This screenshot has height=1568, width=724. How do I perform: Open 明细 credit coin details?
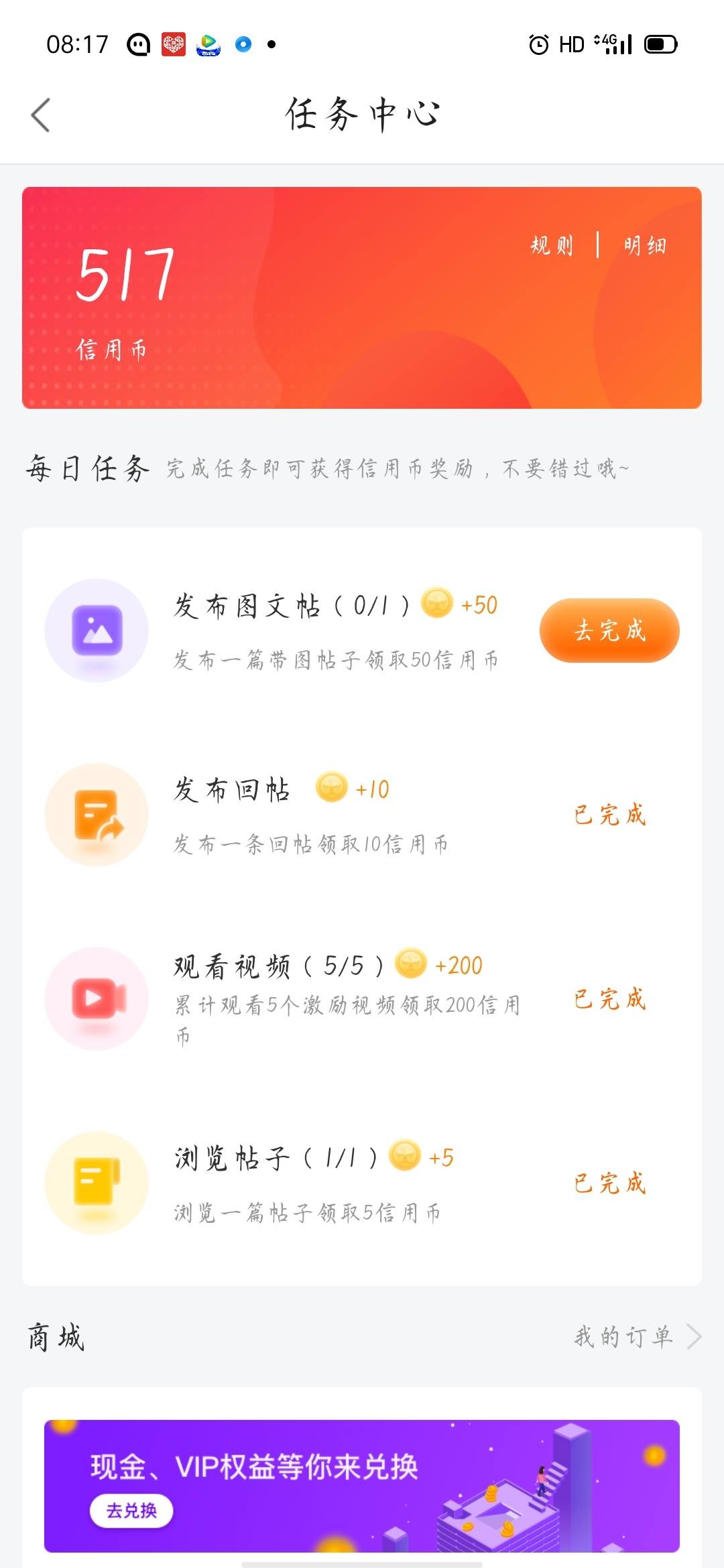(x=644, y=245)
